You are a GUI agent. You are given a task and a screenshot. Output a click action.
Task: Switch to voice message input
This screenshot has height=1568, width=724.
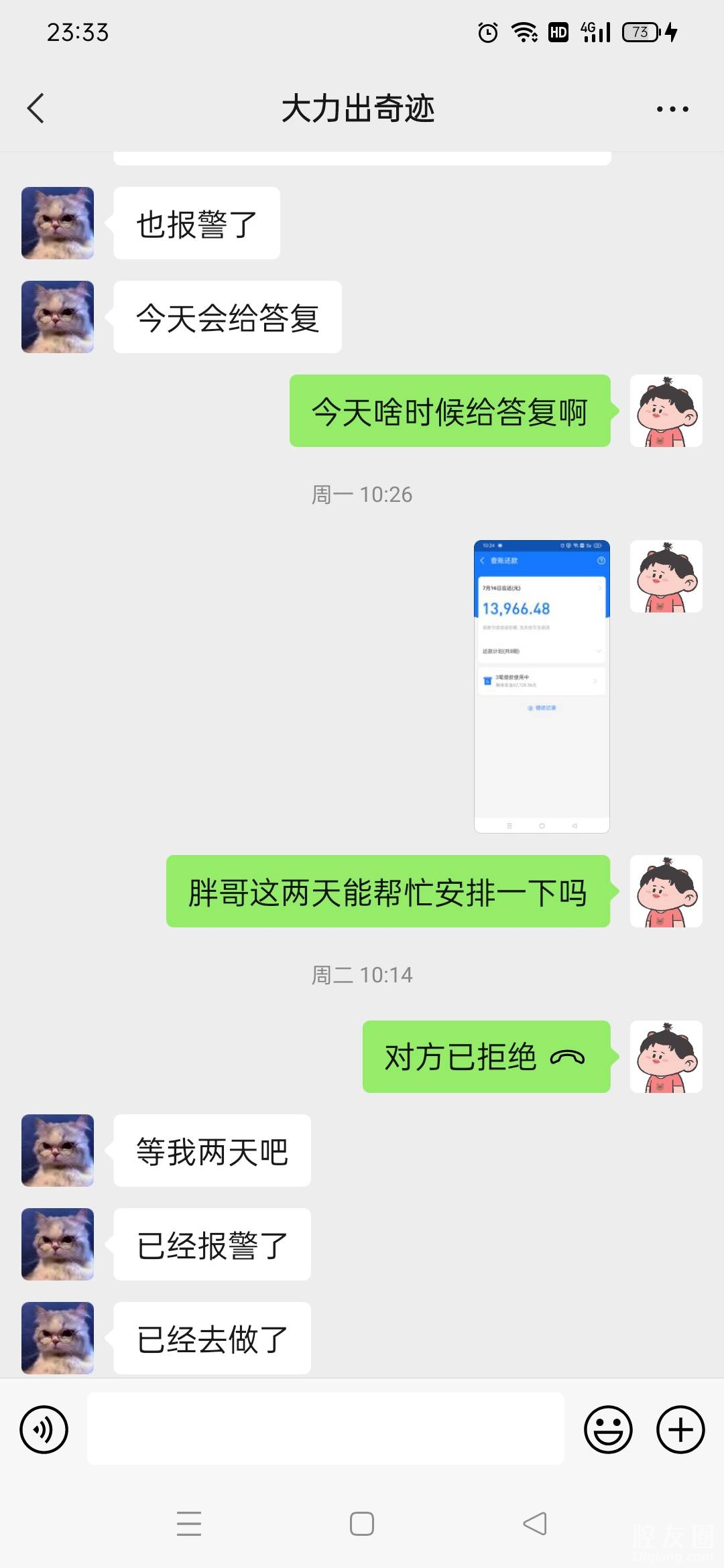pos(44,1429)
